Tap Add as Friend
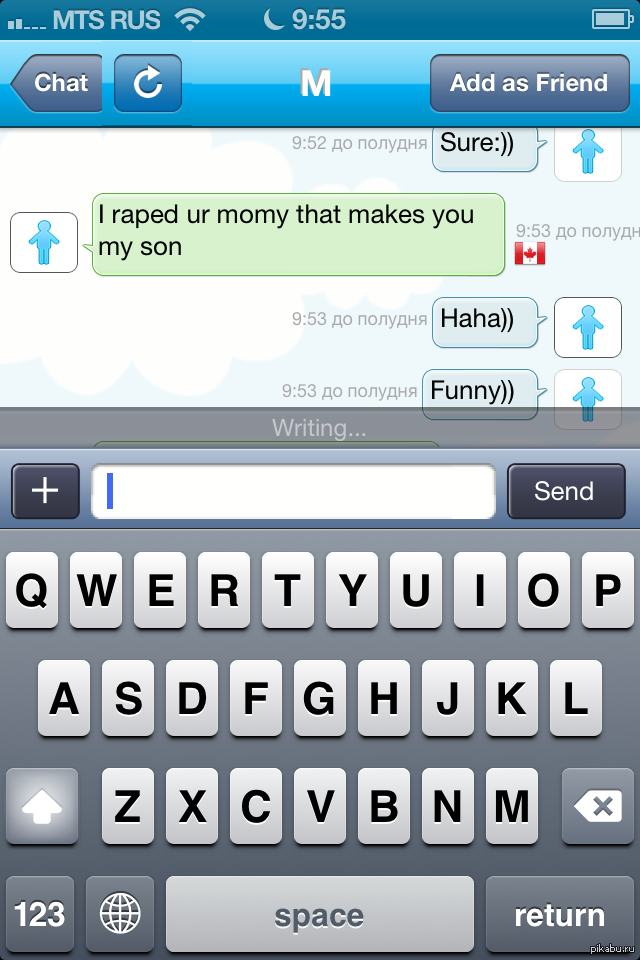This screenshot has height=960, width=640. point(528,83)
